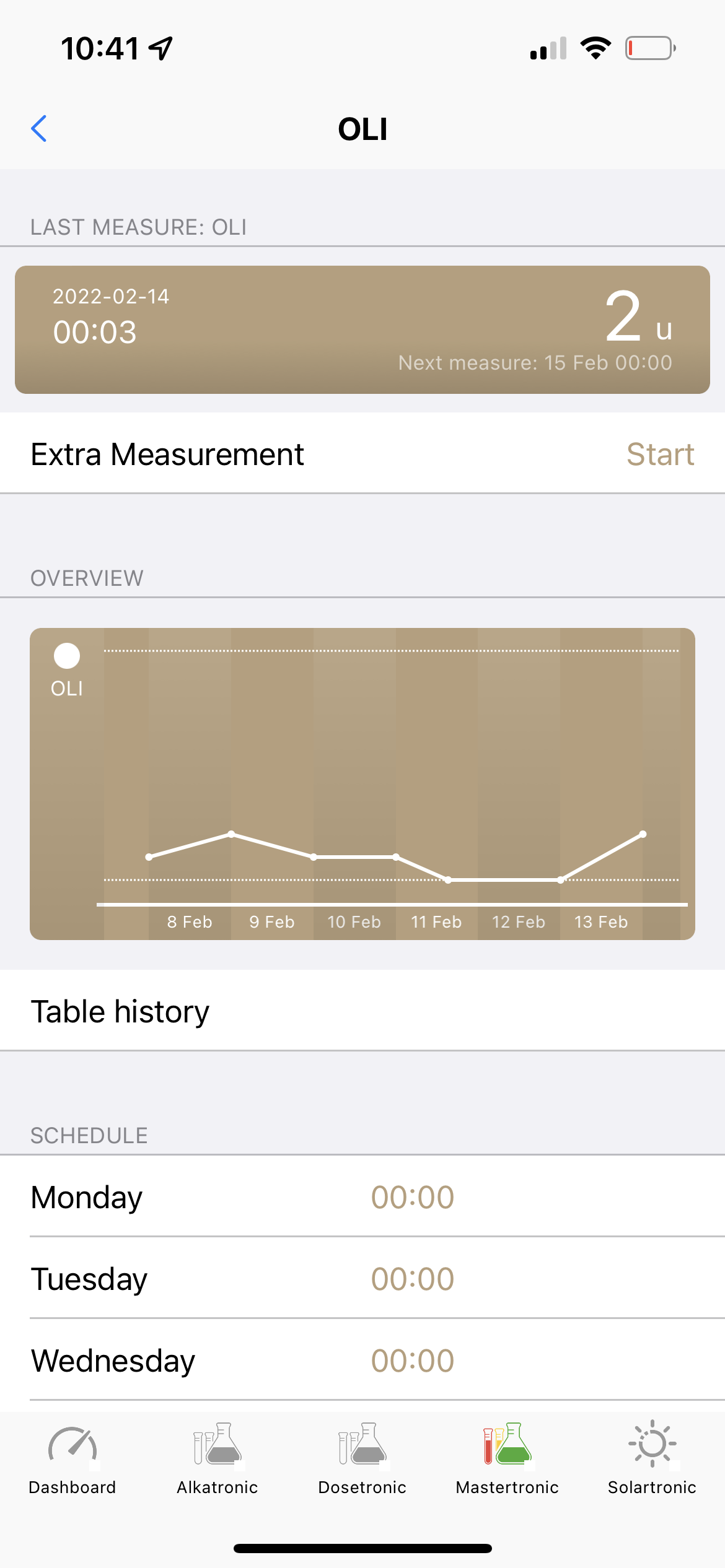Open Table history

point(120,1011)
